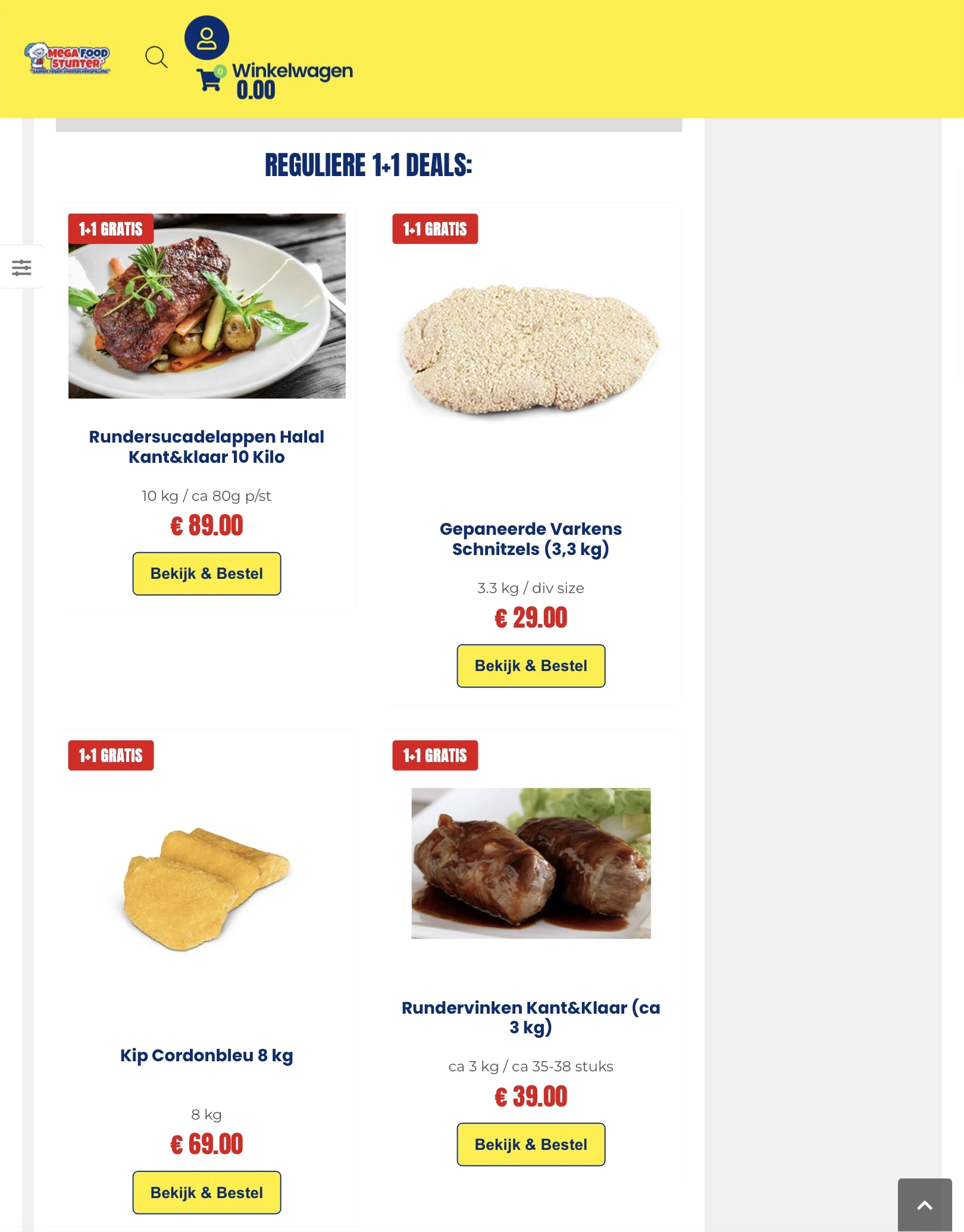Open the Gepaneerde Varkens Schnitzels product page
964x1232 pixels.
[530, 539]
